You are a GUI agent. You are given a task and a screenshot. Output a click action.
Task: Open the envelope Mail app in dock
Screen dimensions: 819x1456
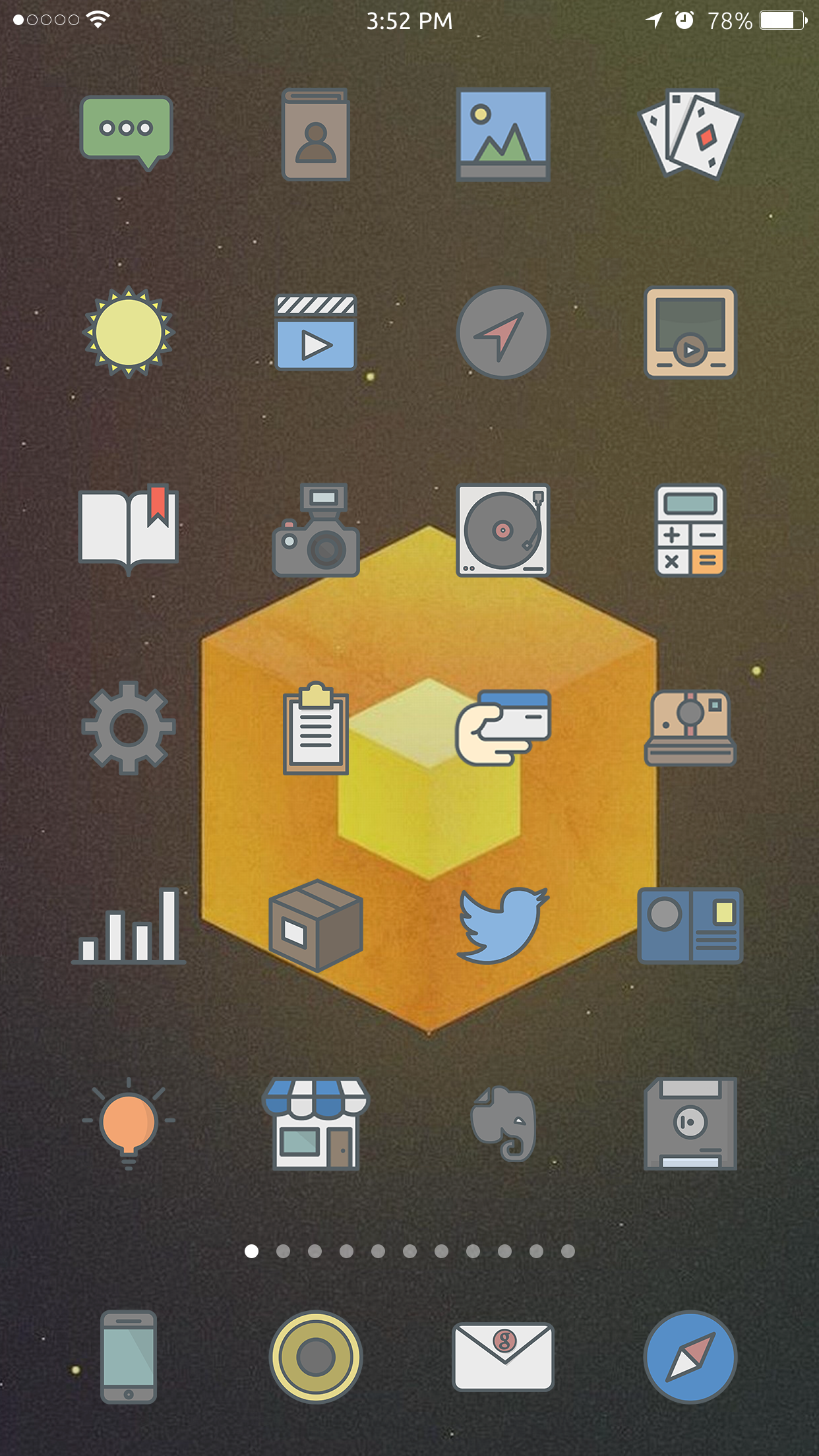pyautogui.click(x=503, y=1357)
